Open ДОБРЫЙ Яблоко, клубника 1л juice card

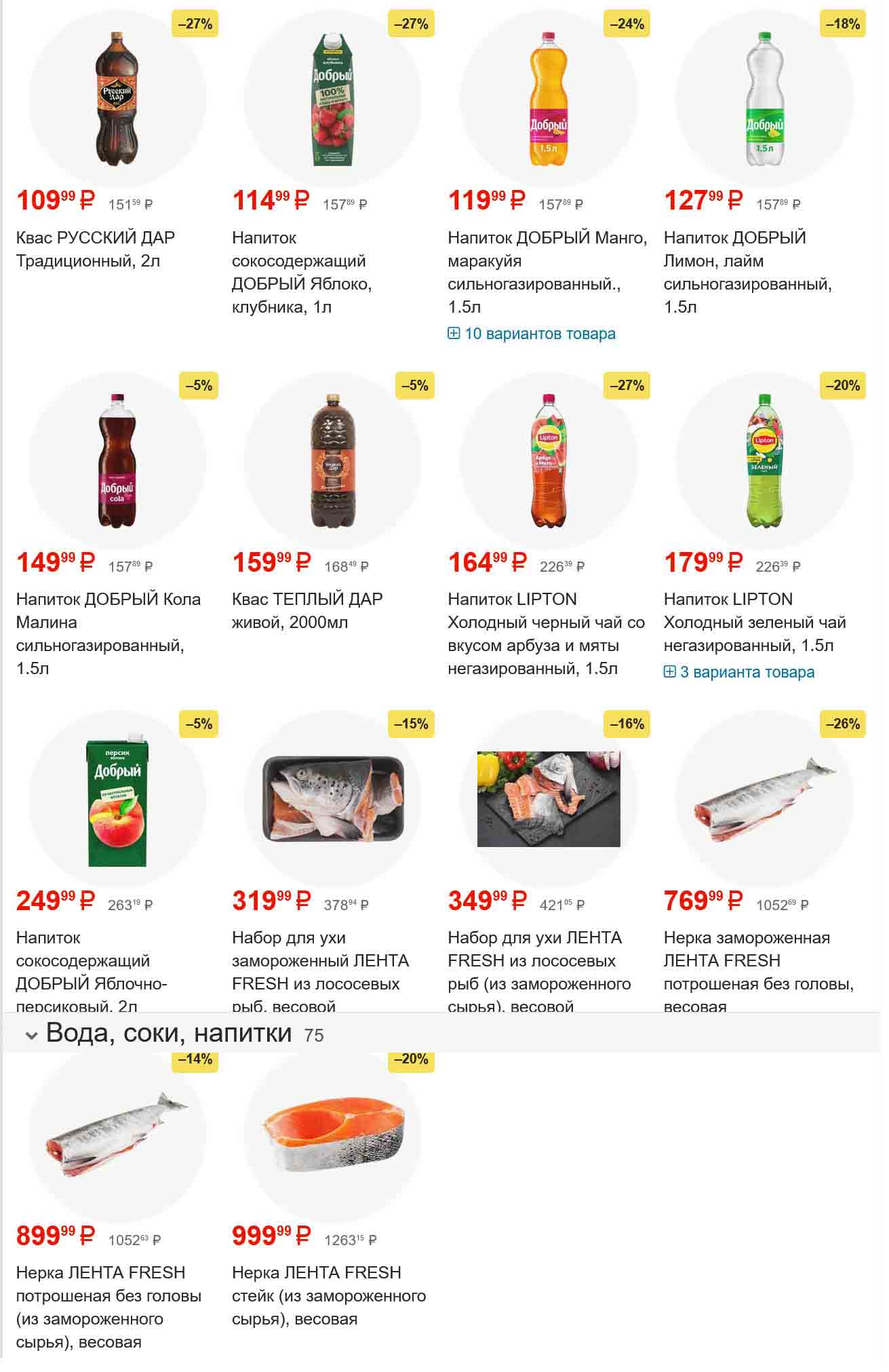[302, 272]
